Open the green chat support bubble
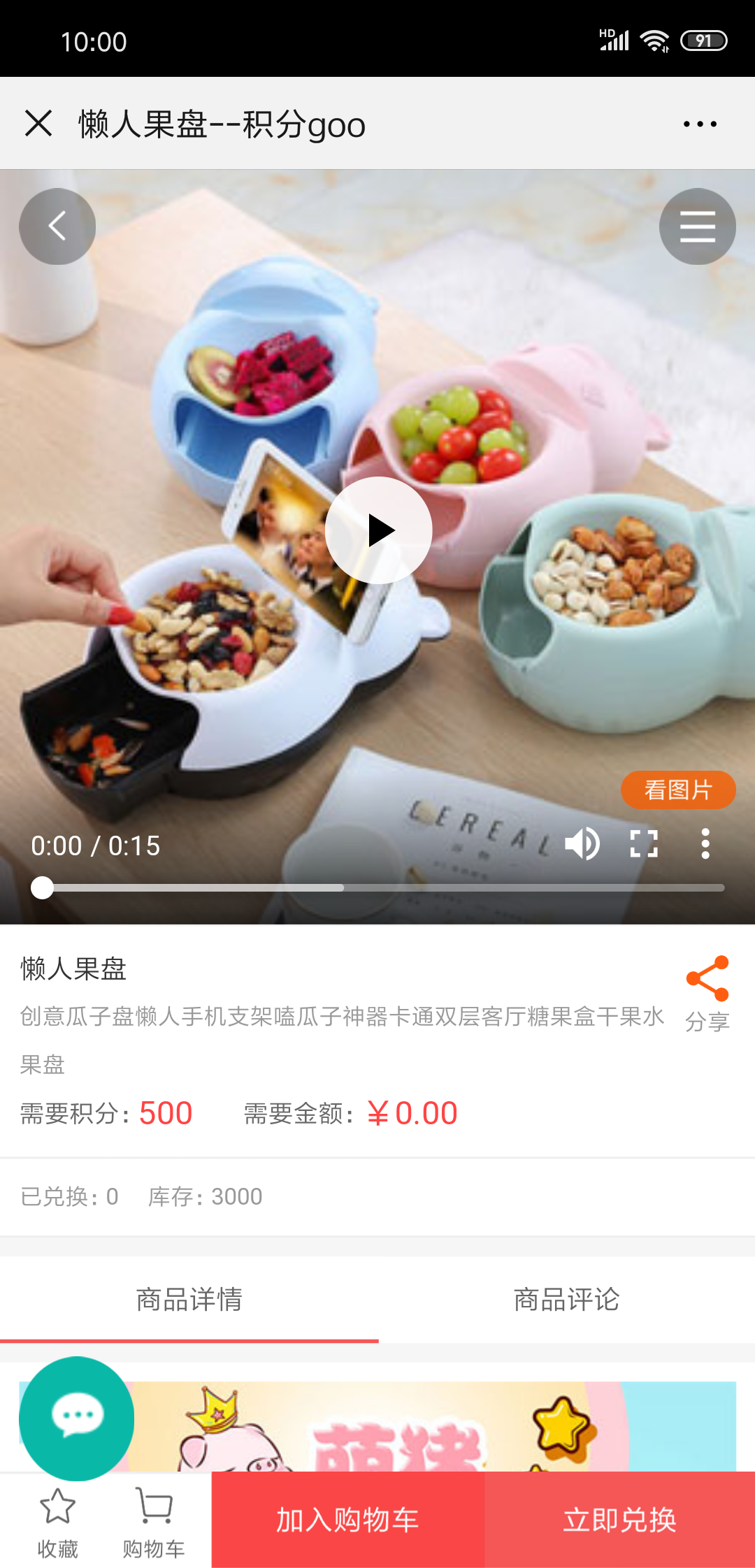755x1568 pixels. (77, 1418)
